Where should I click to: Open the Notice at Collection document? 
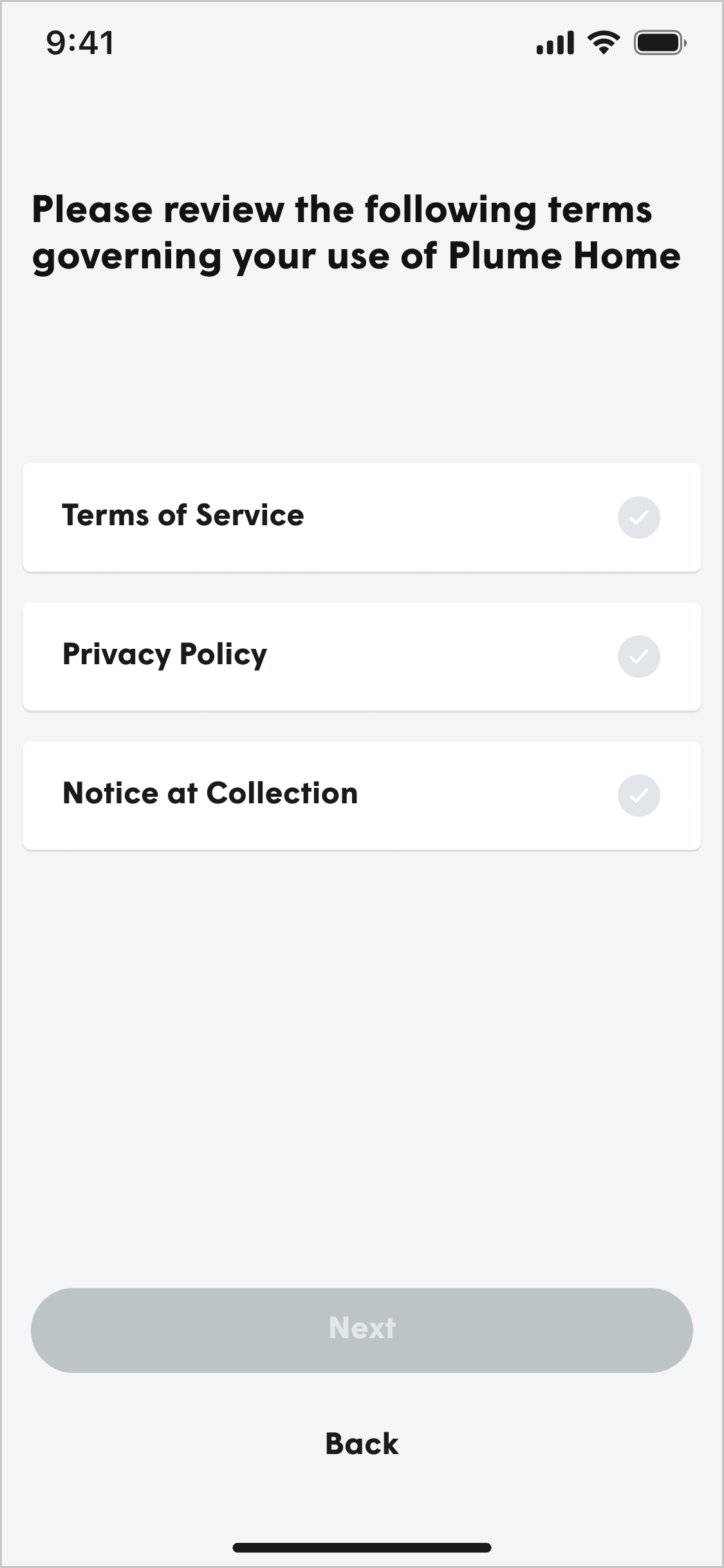click(257, 795)
